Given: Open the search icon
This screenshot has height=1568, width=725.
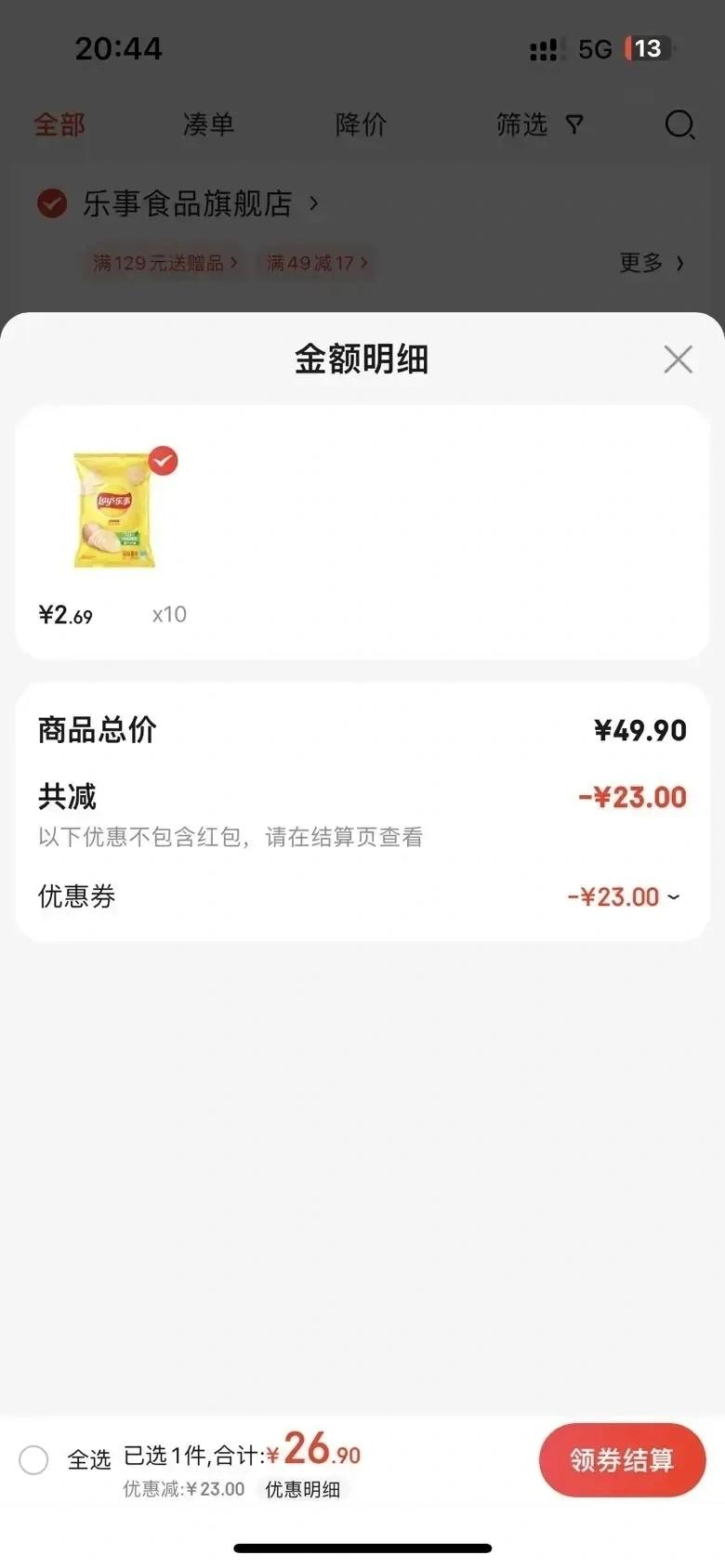Looking at the screenshot, I should [x=679, y=124].
